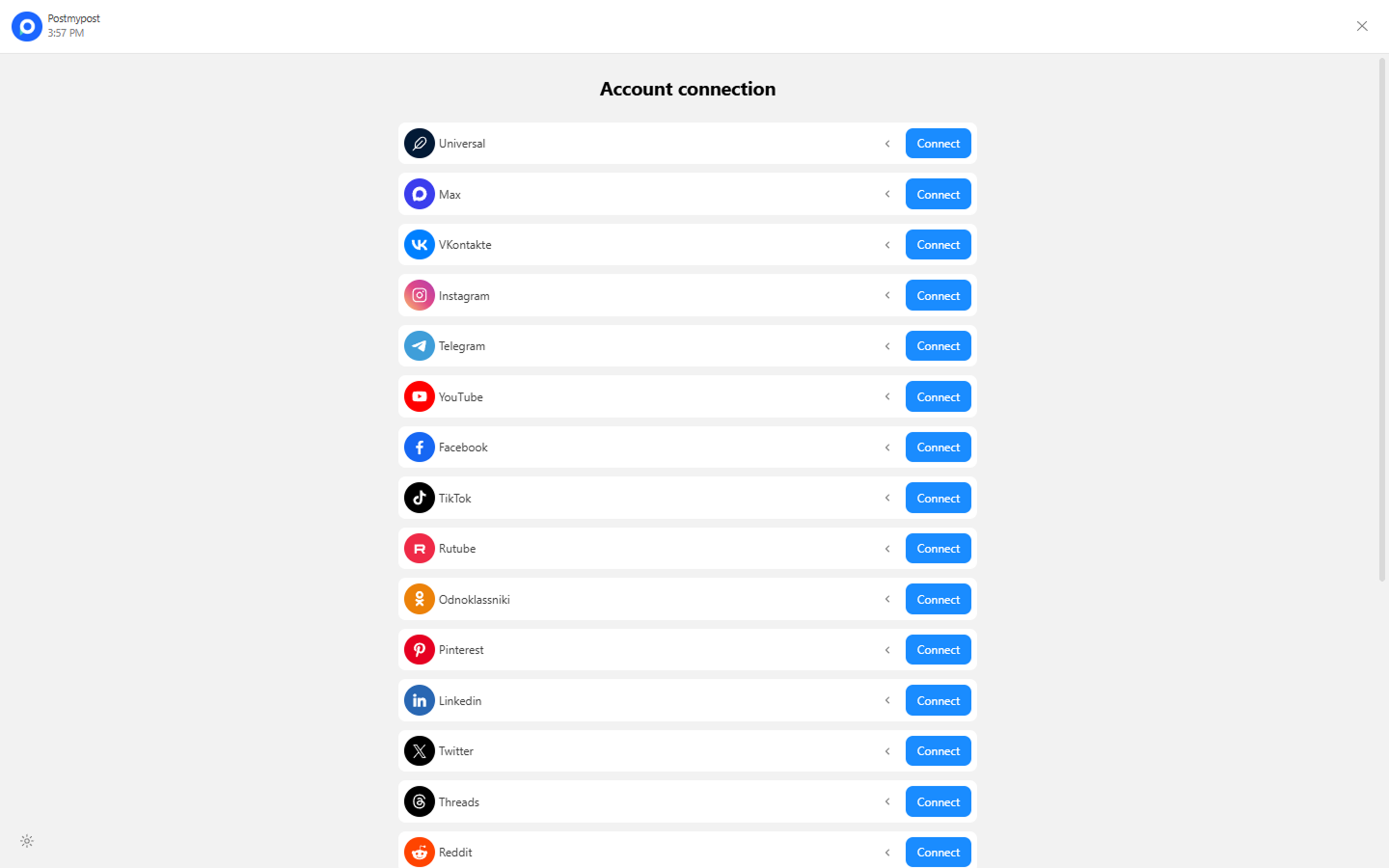The width and height of the screenshot is (1389, 868).
Task: Connect a Pinterest account
Action: pos(938,650)
